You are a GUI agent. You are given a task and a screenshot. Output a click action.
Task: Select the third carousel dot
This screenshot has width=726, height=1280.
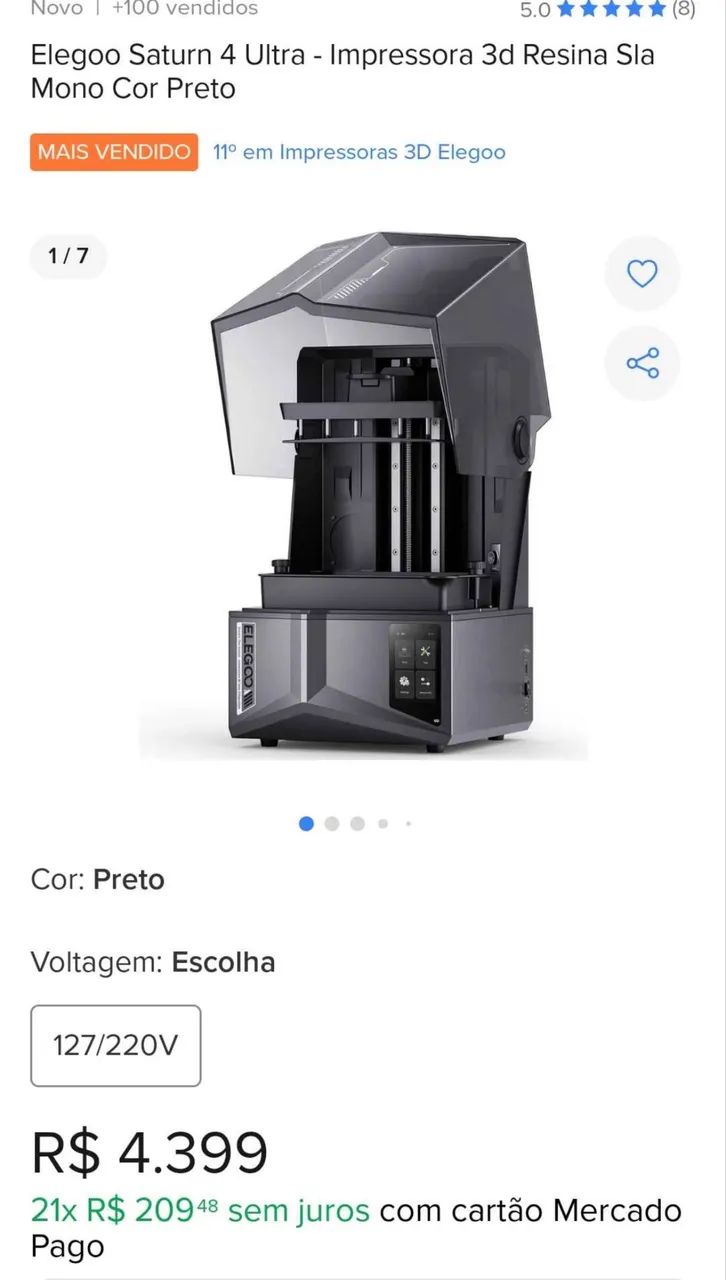[357, 823]
